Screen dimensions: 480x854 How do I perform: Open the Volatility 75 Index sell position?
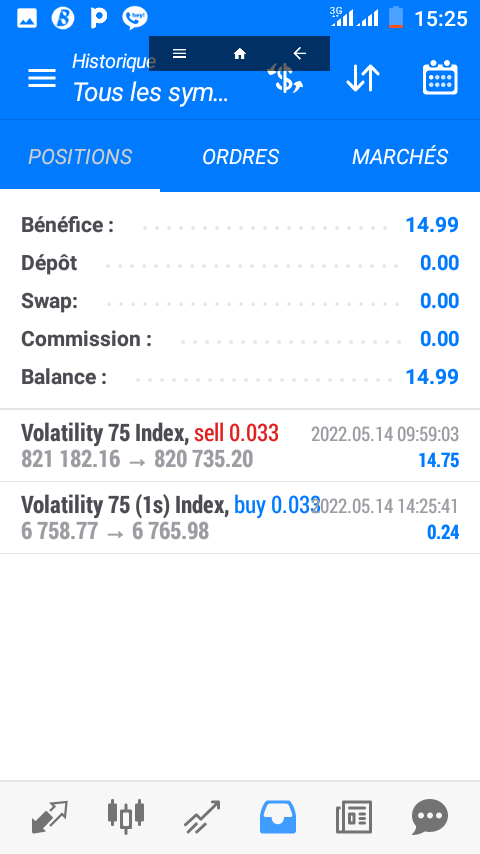(240, 446)
